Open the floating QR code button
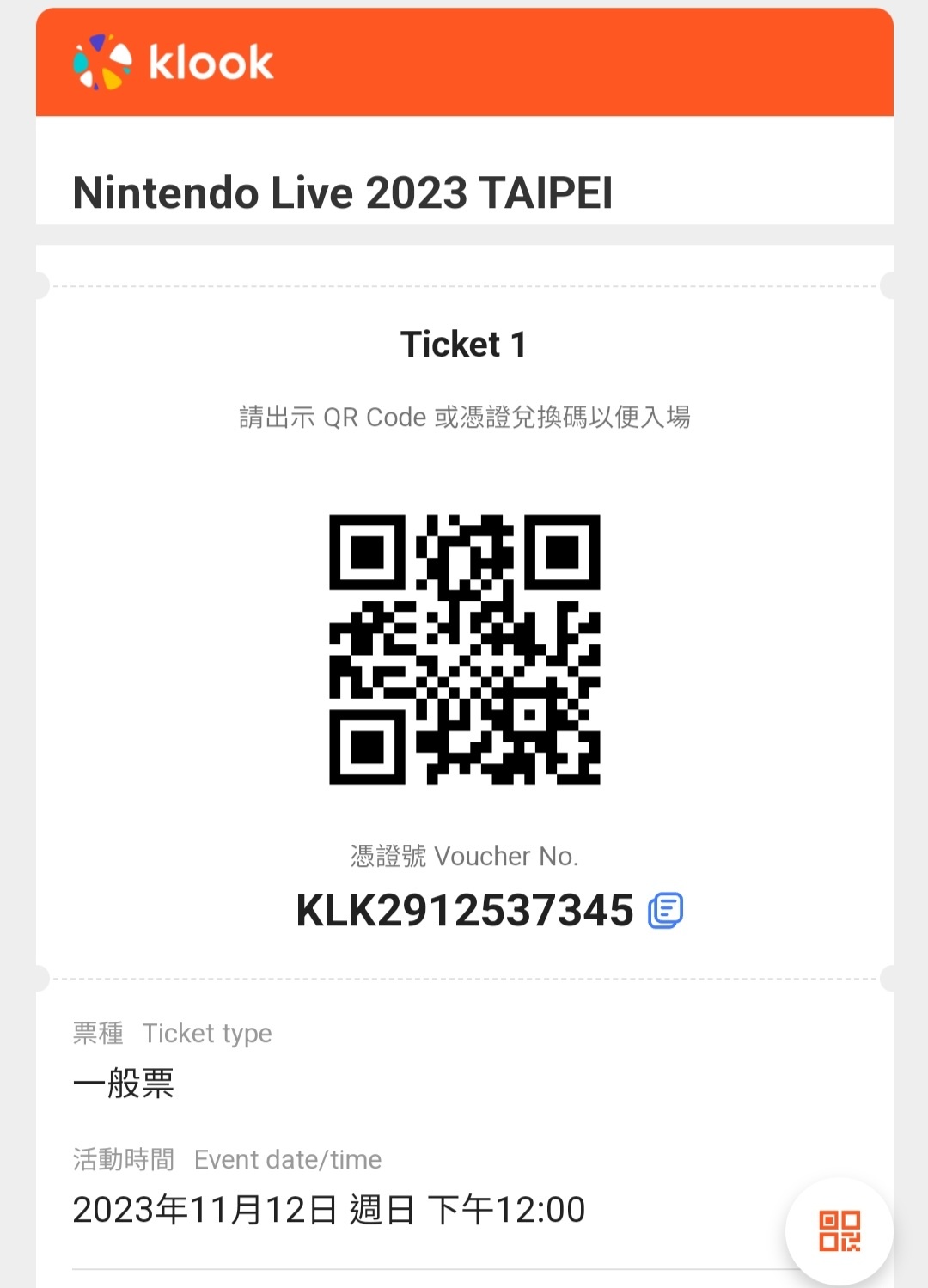Screen dimensions: 928x1288 (x=839, y=1230)
